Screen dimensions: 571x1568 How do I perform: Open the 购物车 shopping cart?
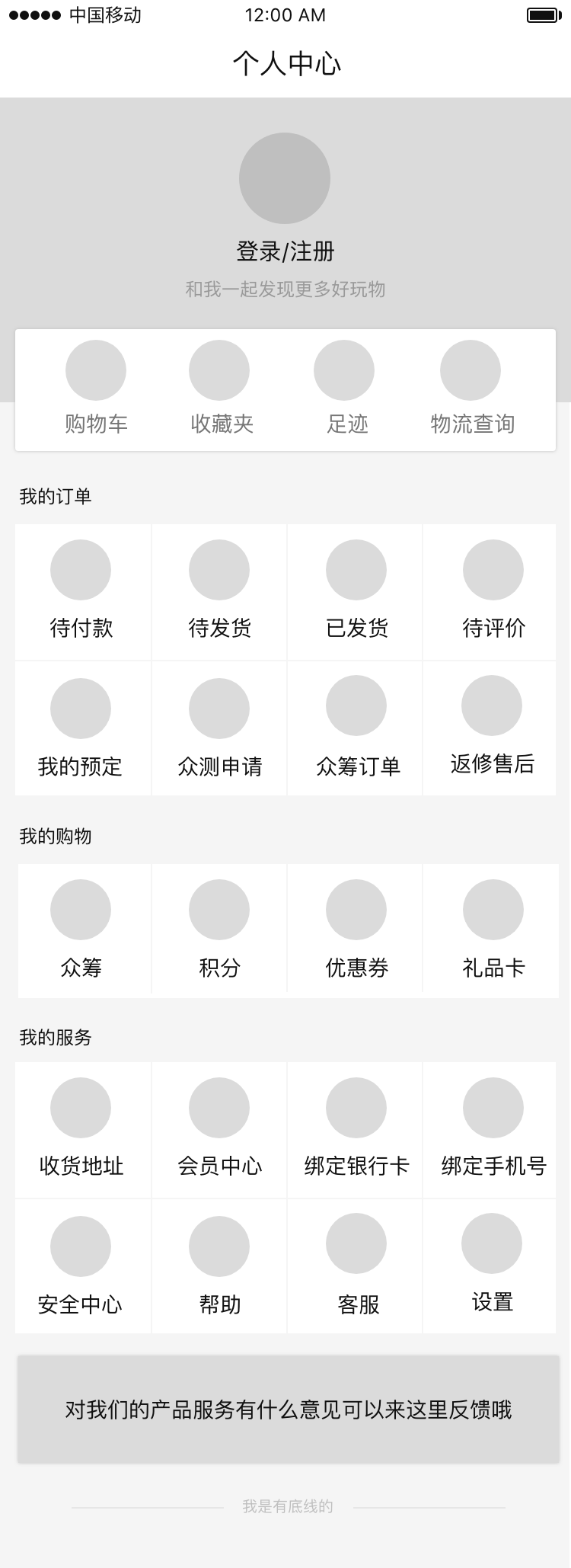tap(96, 389)
